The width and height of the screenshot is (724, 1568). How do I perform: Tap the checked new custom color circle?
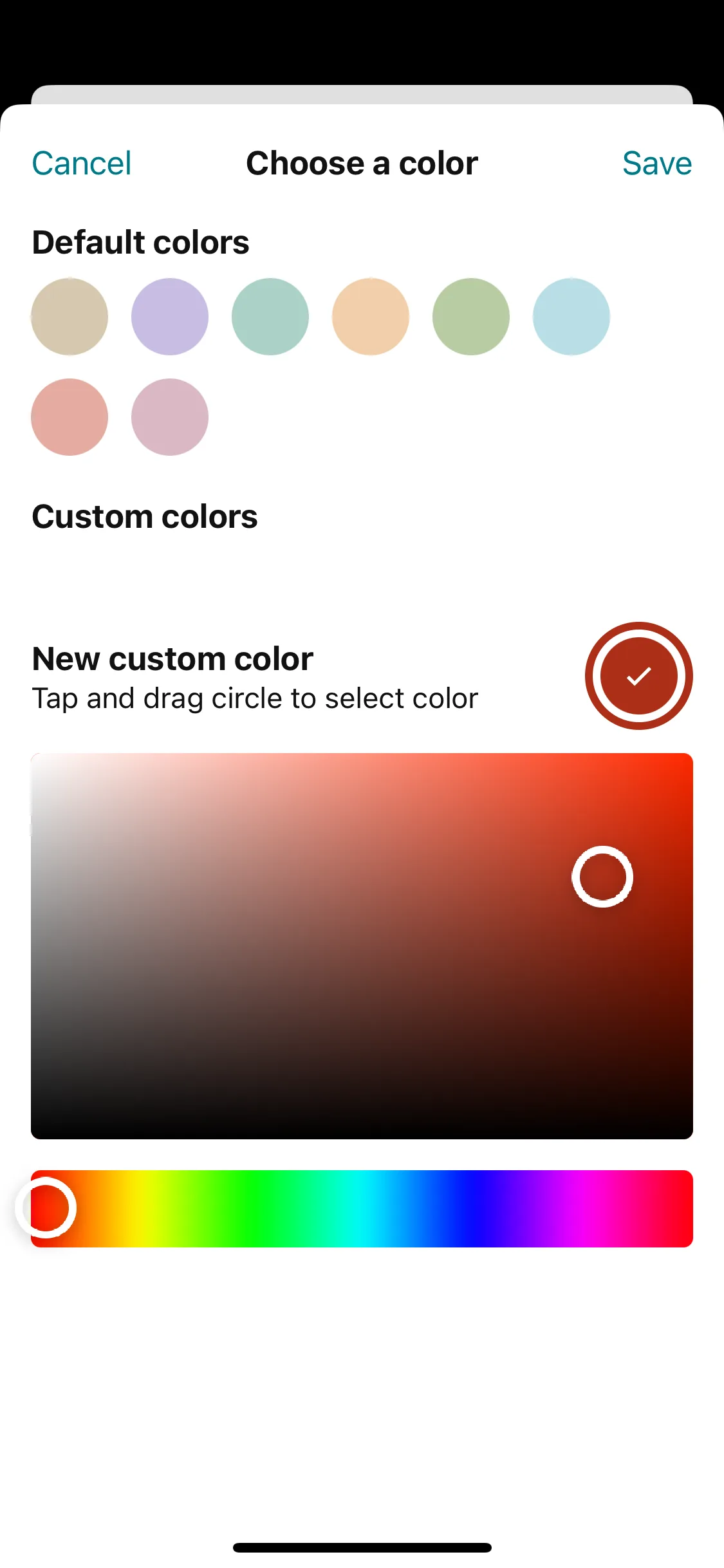pos(639,676)
